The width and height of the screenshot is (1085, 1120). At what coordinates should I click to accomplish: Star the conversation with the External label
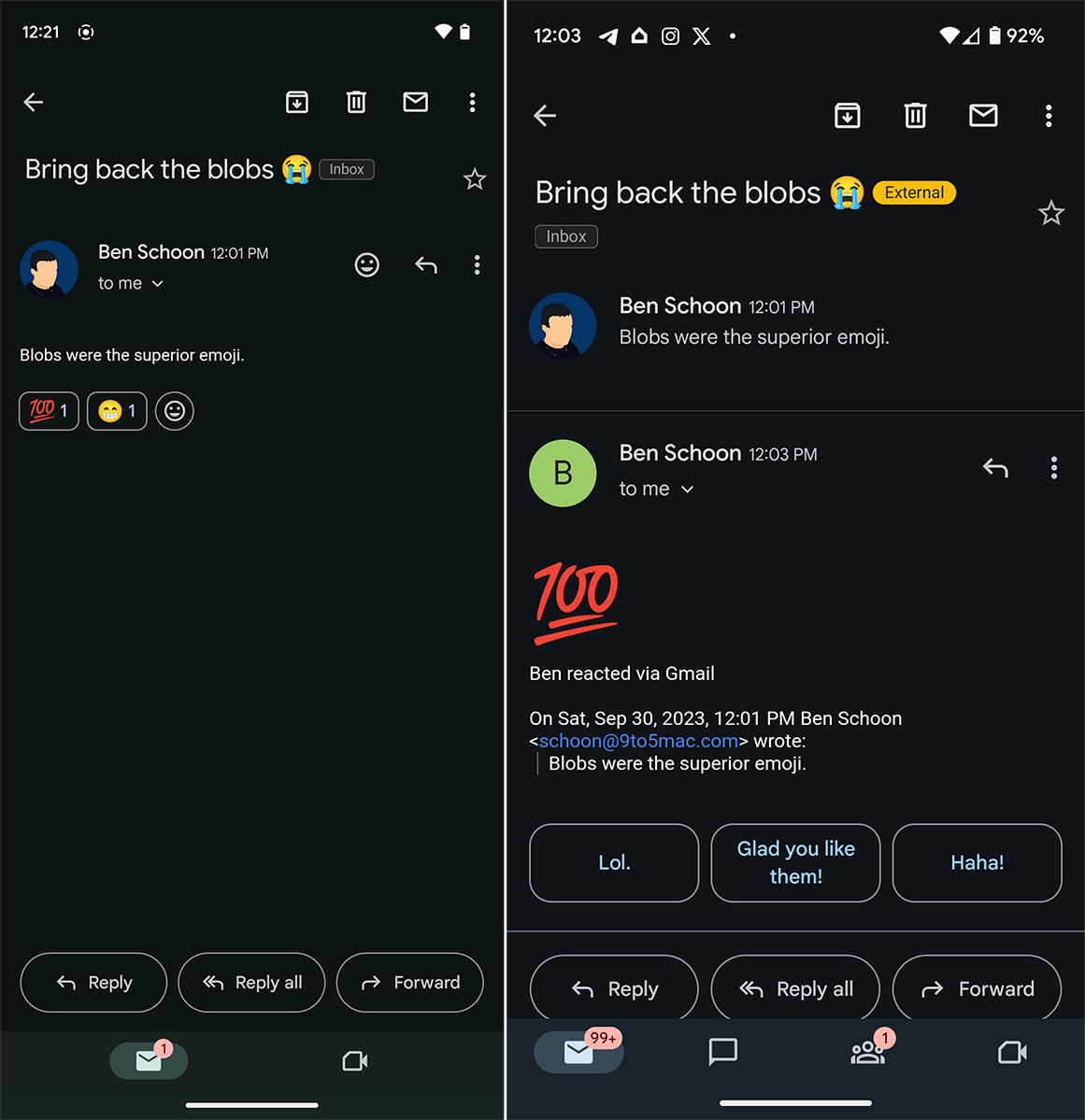(x=1051, y=213)
